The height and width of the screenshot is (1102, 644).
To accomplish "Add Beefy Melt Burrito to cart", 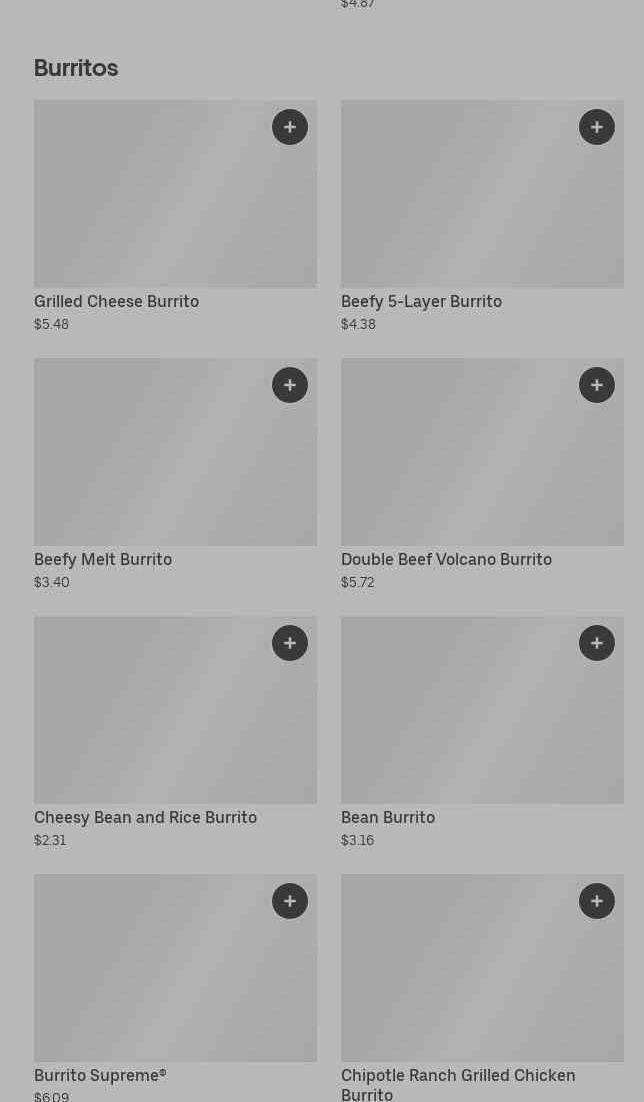I will [x=290, y=385].
